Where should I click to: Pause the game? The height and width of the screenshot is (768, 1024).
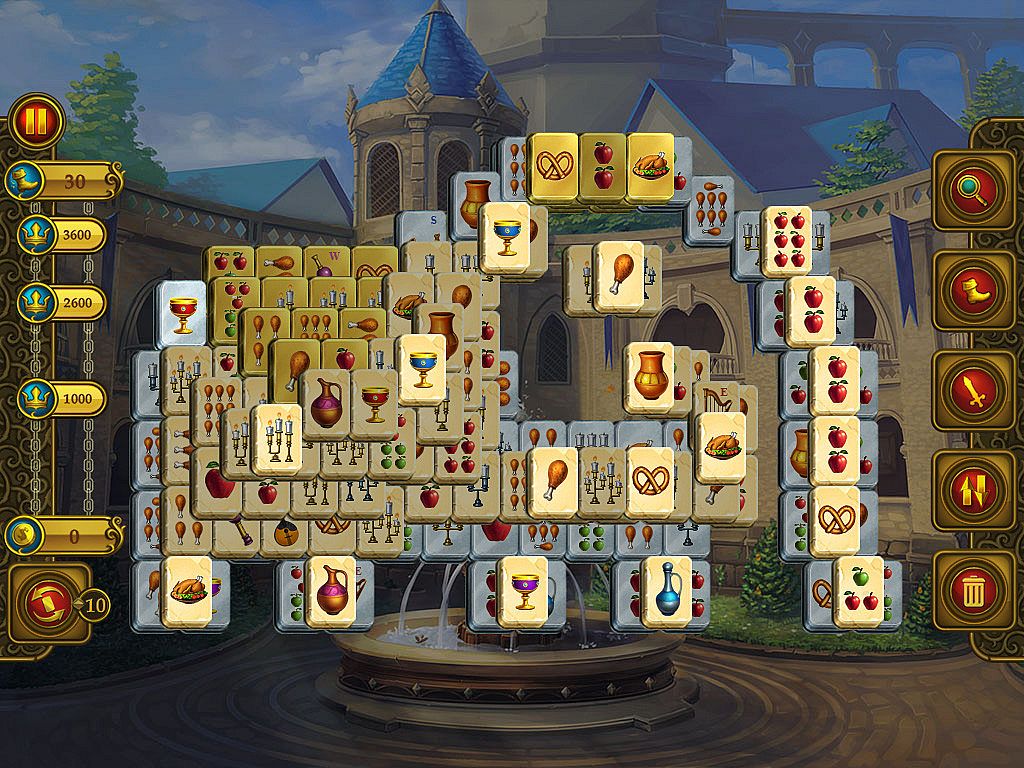point(37,121)
